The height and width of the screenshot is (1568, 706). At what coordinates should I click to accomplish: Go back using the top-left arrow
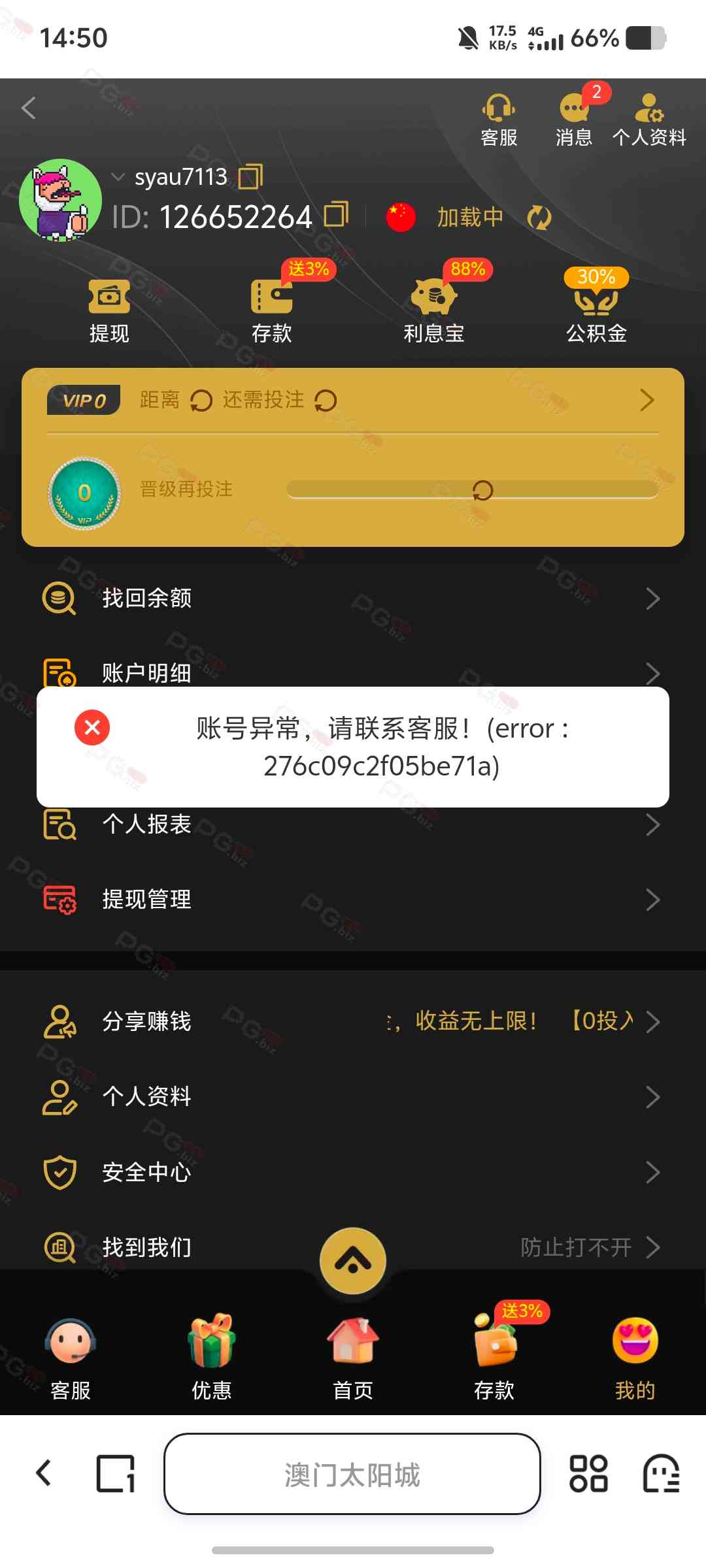pos(29,108)
